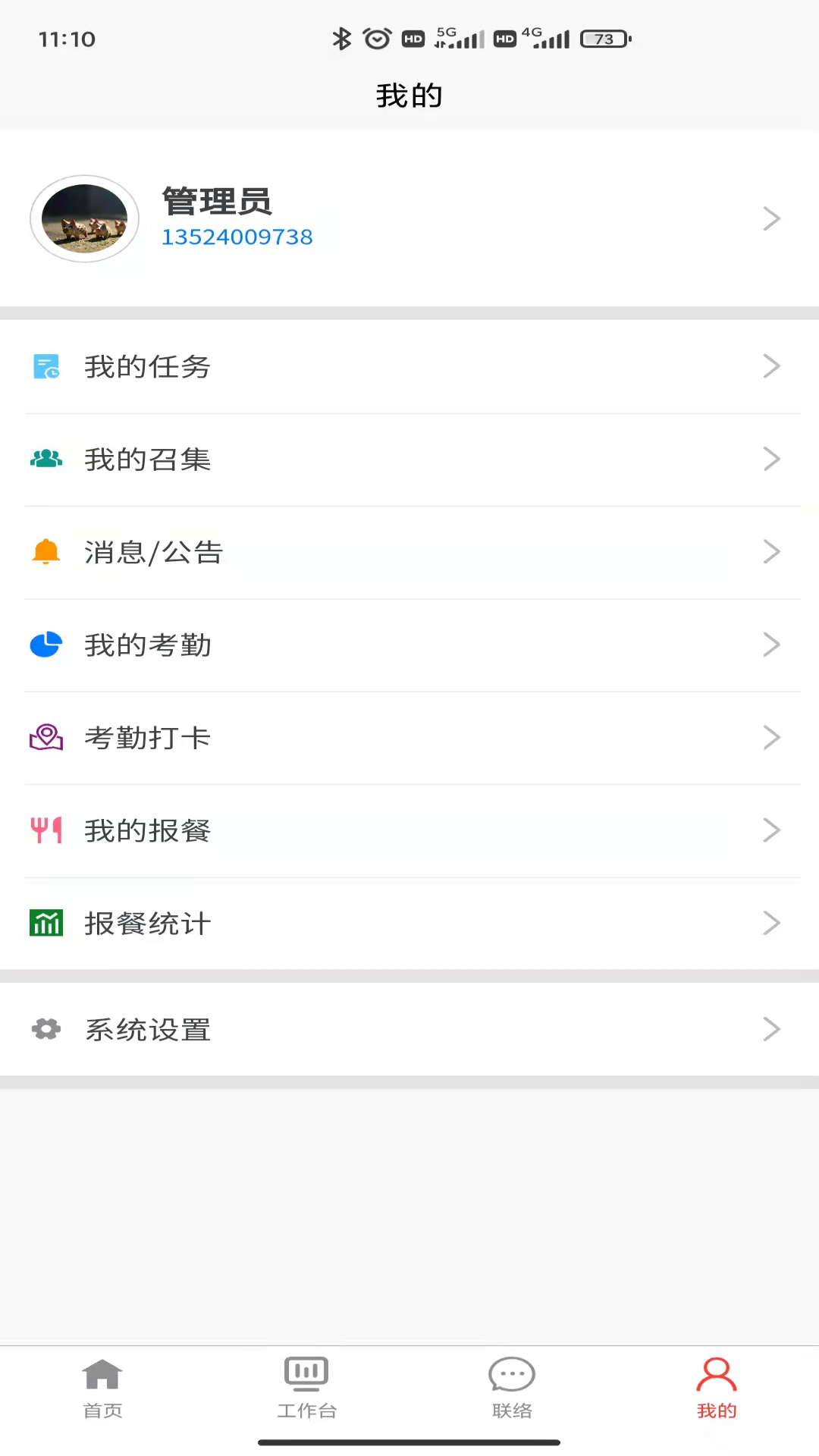
Task: Open the 报餐统计 bar chart icon
Action: coord(46,923)
